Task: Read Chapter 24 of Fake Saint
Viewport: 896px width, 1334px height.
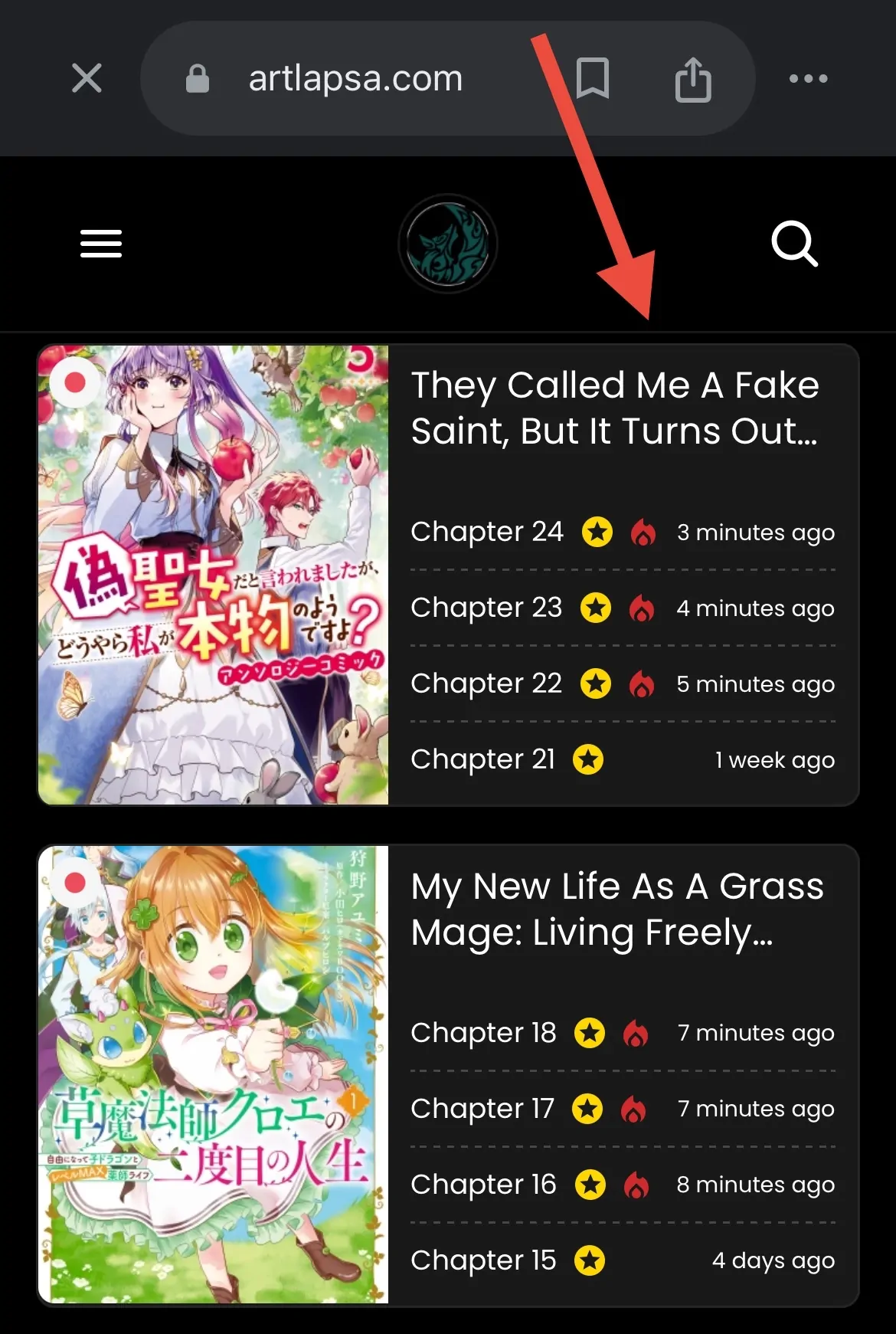Action: [487, 531]
